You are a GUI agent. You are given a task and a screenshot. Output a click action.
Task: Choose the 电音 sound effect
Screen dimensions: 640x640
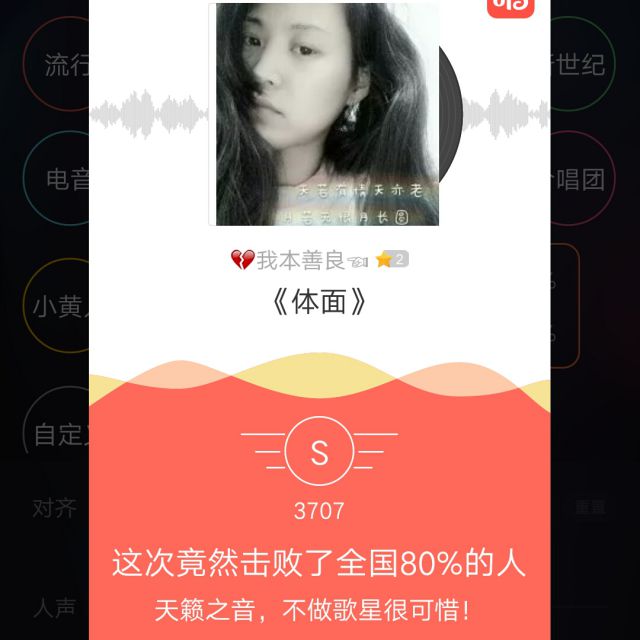pos(62,180)
